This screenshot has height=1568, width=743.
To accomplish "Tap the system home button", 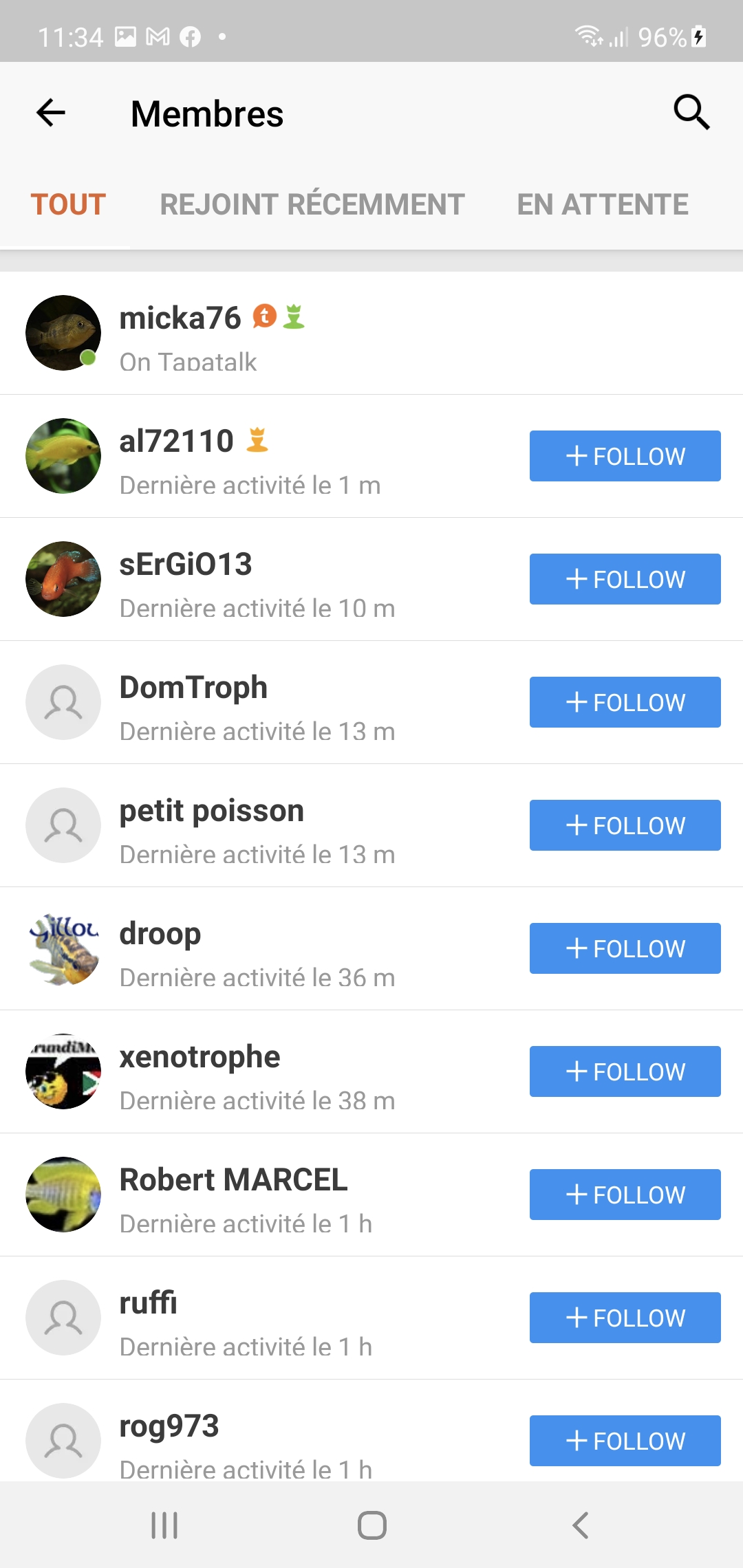I will coord(371,1525).
